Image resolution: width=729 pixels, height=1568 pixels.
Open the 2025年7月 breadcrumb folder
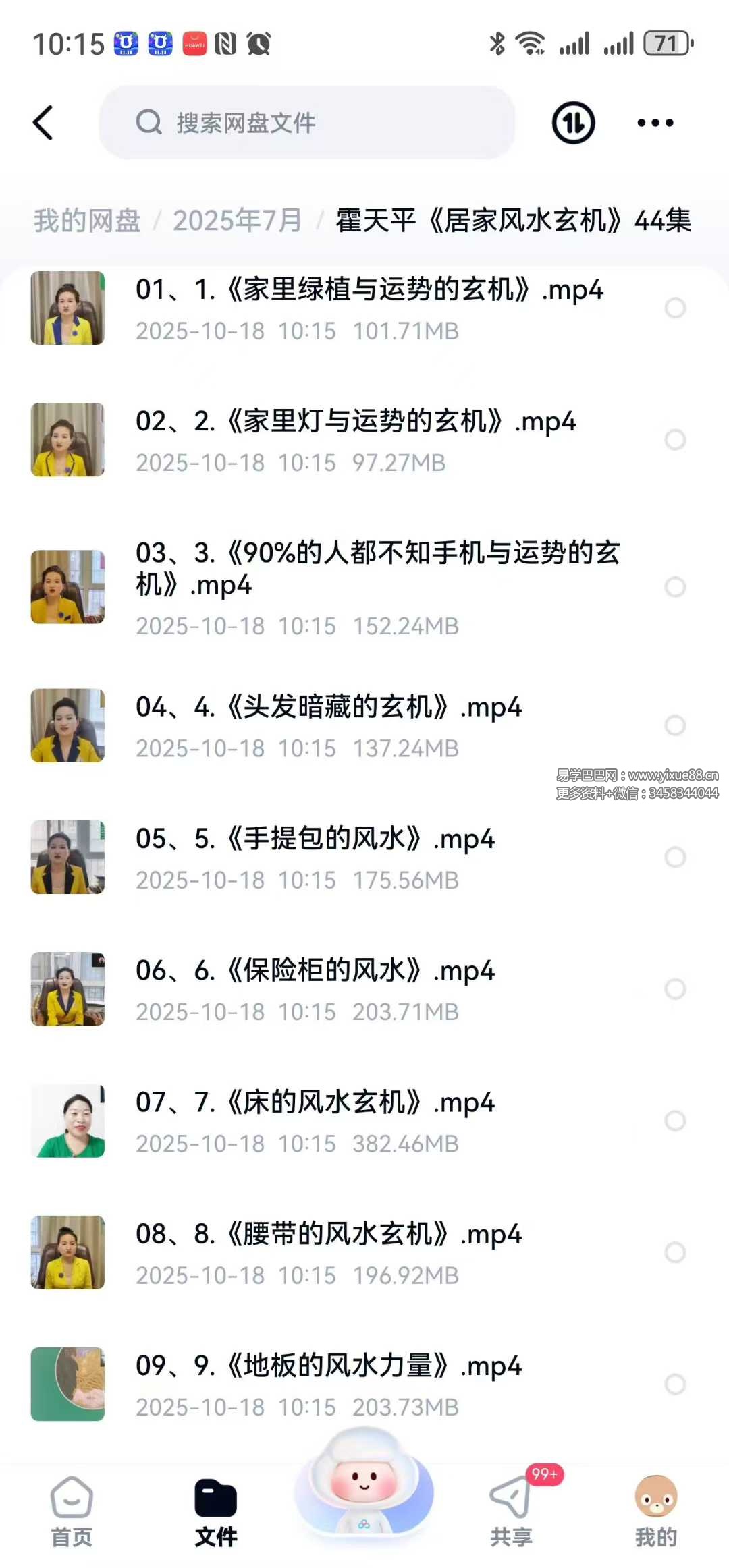point(237,221)
